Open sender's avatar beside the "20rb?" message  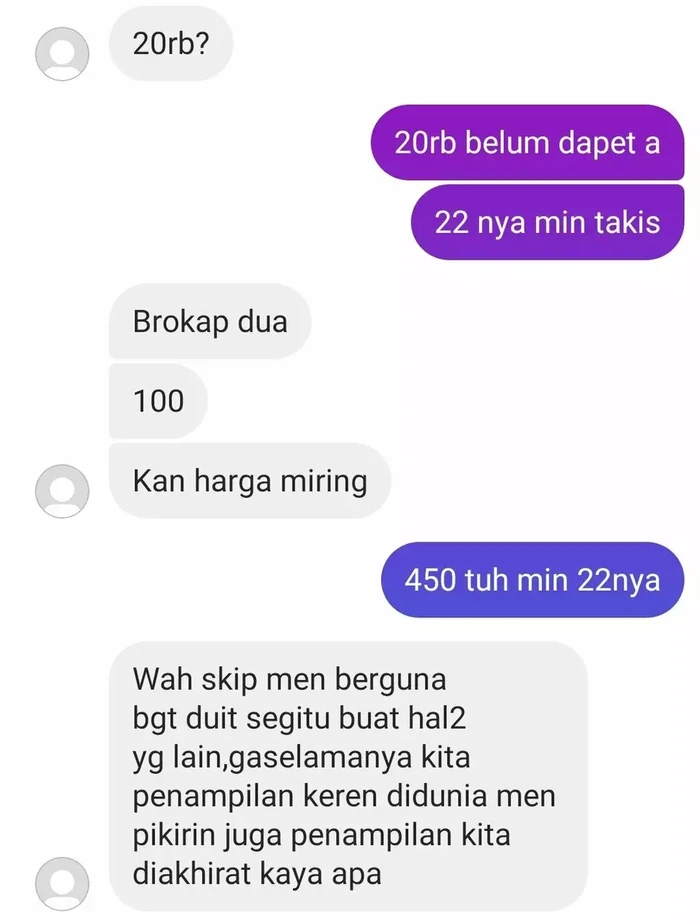[62, 53]
